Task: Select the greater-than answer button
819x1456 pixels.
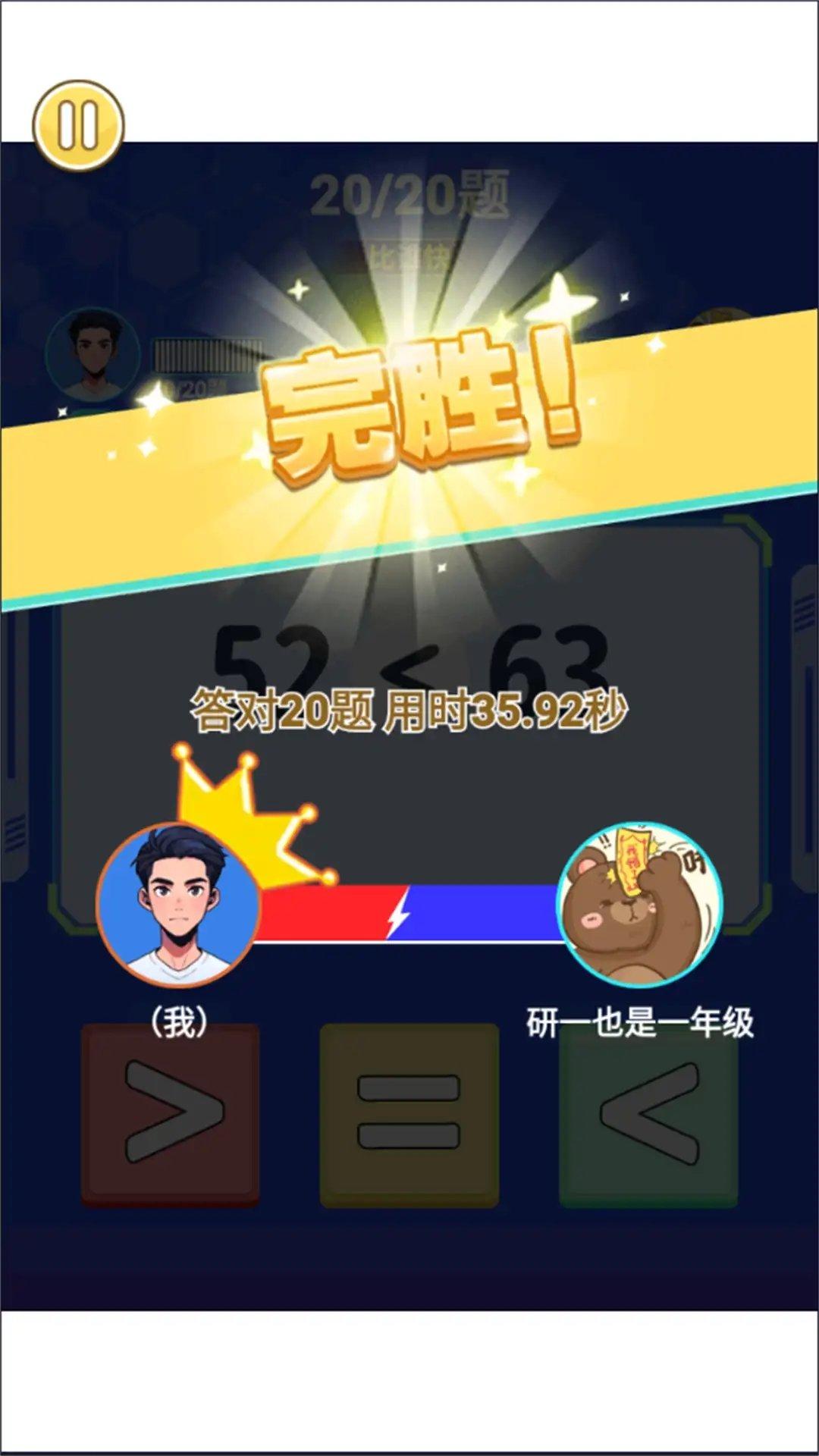Action: tap(171, 1115)
